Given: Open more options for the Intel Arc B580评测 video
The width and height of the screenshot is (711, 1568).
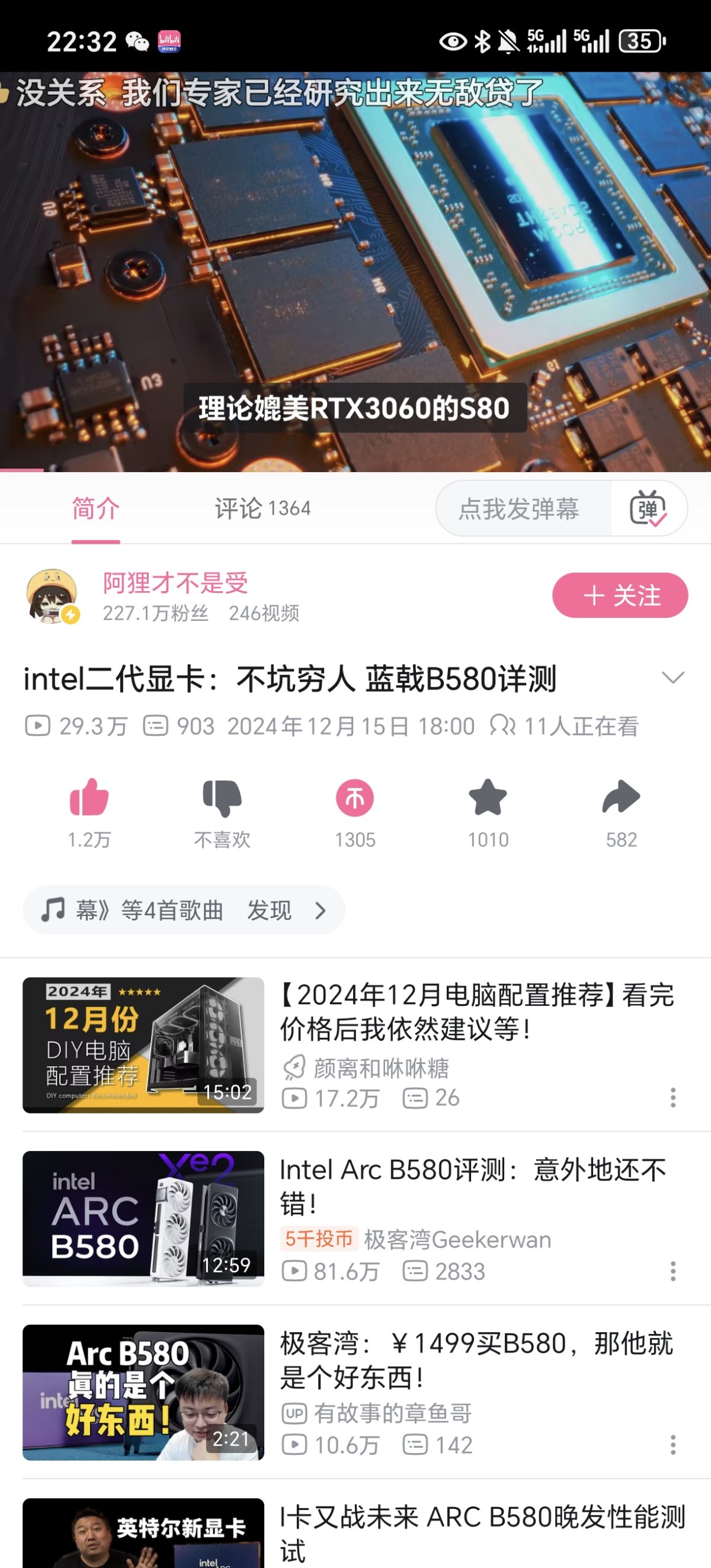Looking at the screenshot, I should (x=672, y=1271).
